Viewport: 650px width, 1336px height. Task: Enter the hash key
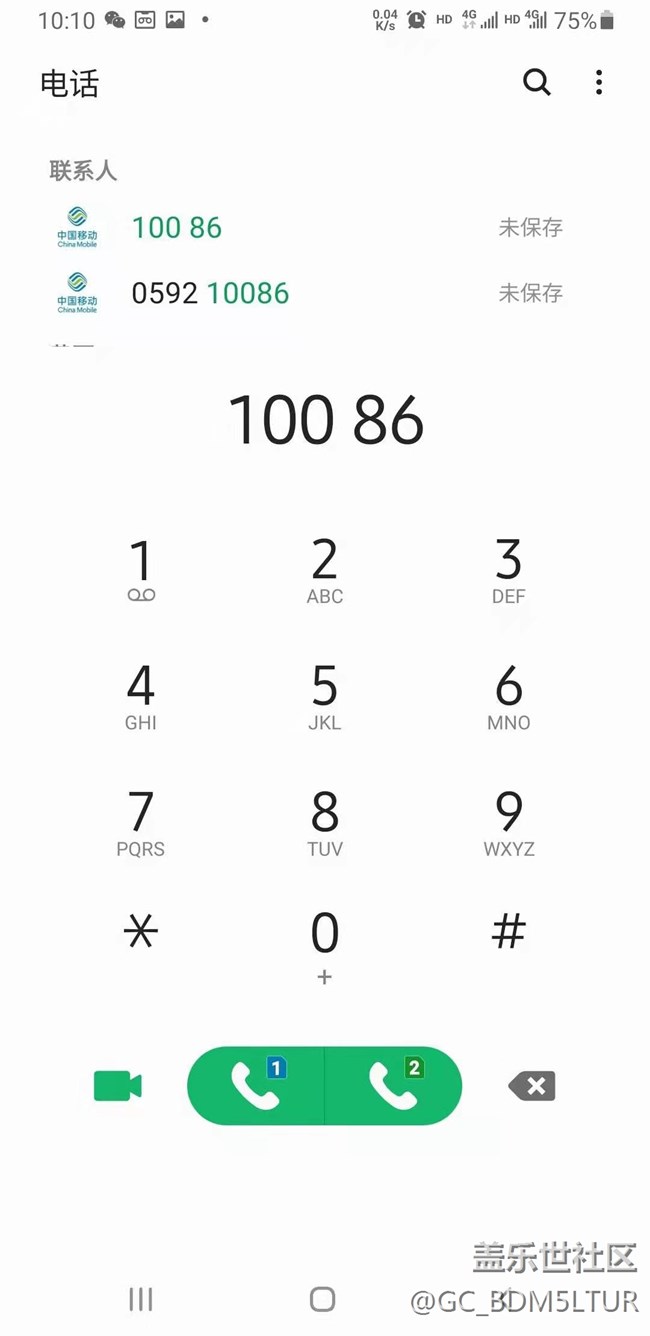[x=508, y=933]
